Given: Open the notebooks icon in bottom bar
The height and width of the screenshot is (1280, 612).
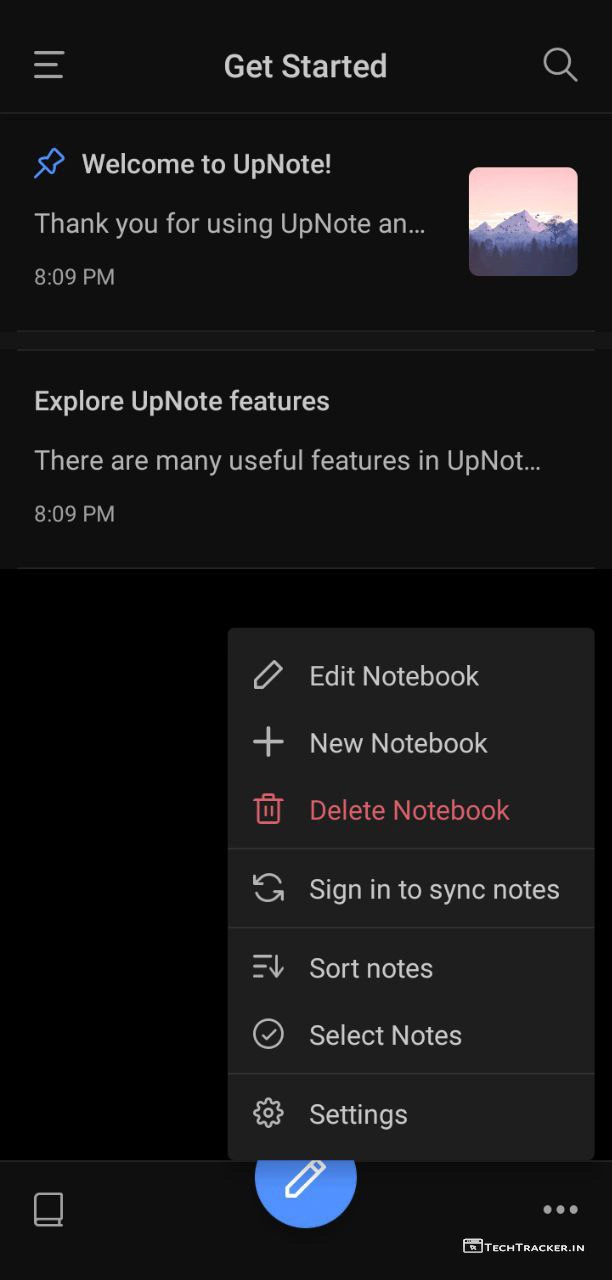Looking at the screenshot, I should coord(48,1209).
